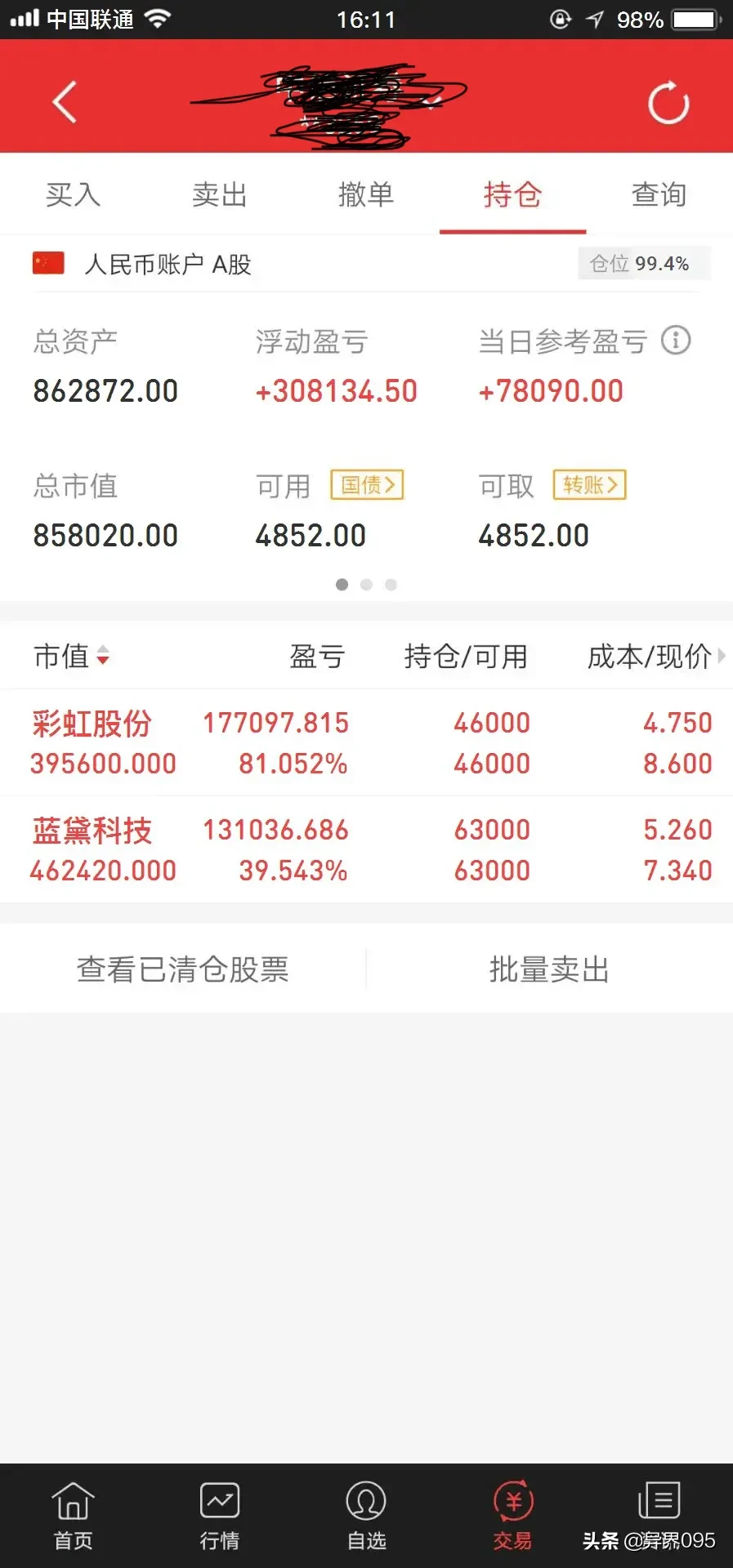
Task: Open the 撤单 tab
Action: [x=366, y=194]
